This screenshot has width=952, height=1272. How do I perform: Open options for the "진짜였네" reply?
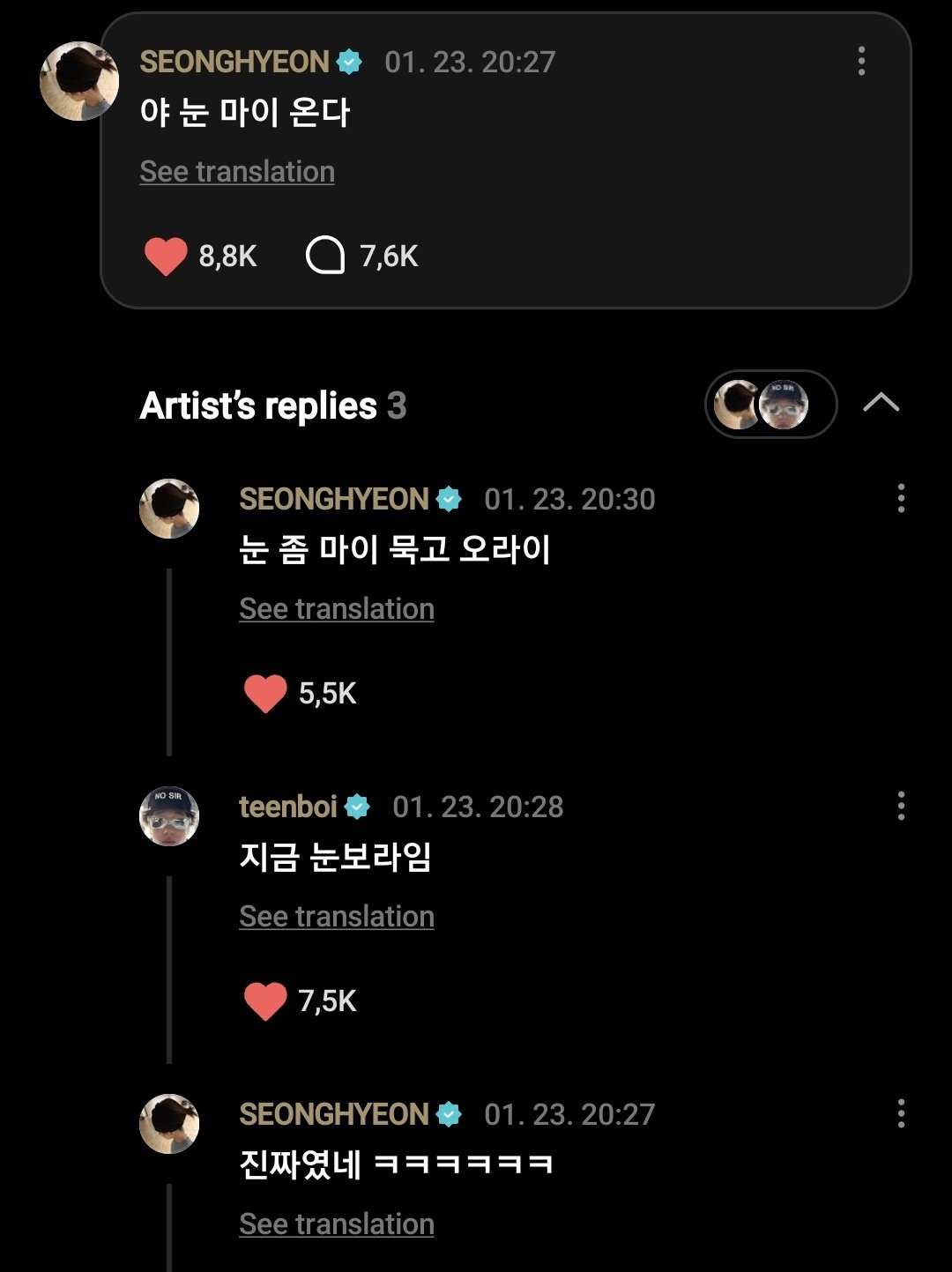900,1113
